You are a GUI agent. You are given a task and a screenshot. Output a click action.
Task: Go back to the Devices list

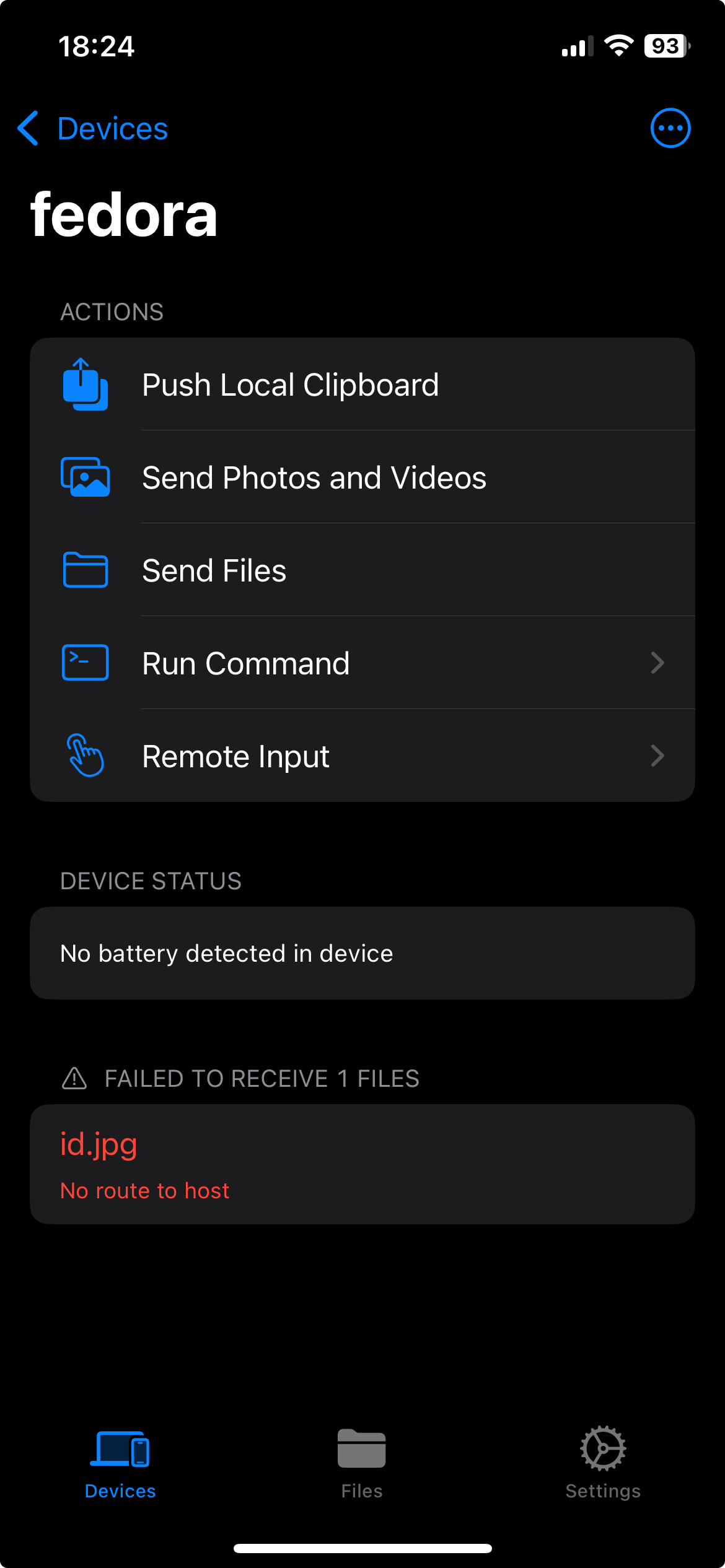(93, 129)
